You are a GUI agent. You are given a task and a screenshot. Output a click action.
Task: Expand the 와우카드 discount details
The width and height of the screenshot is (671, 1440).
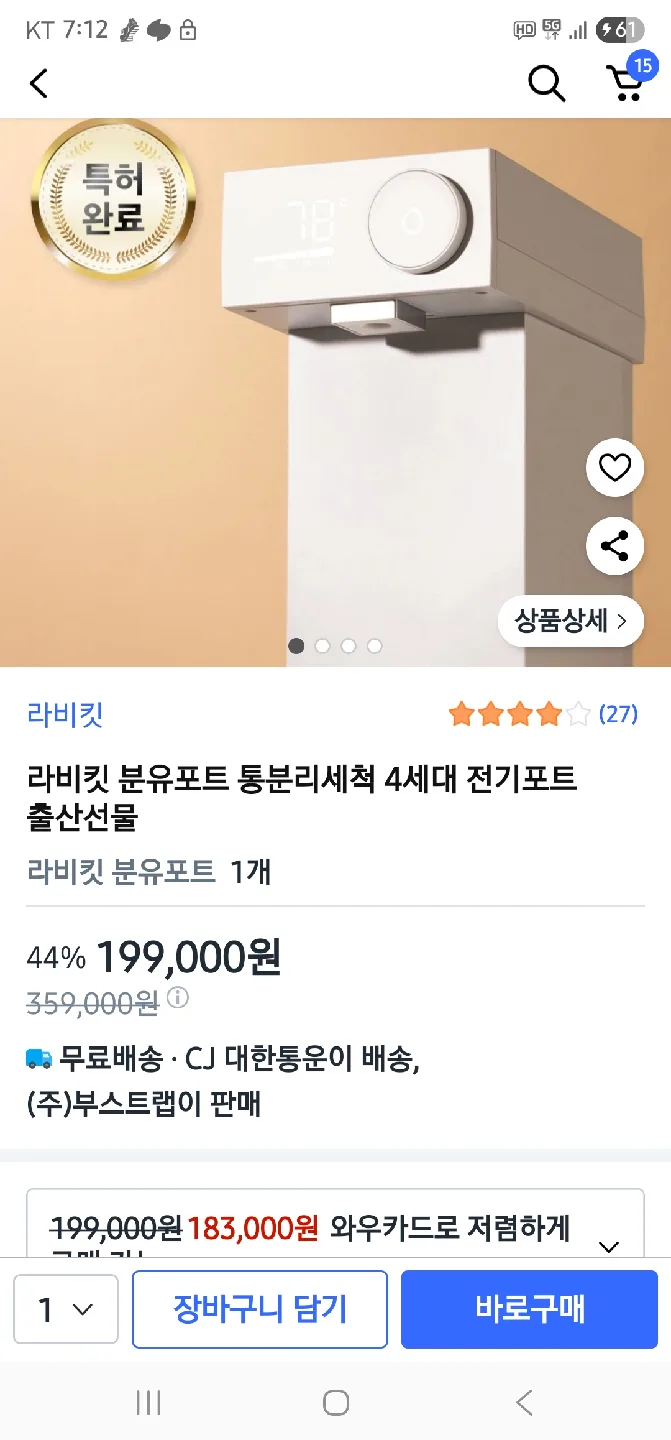click(x=608, y=1246)
